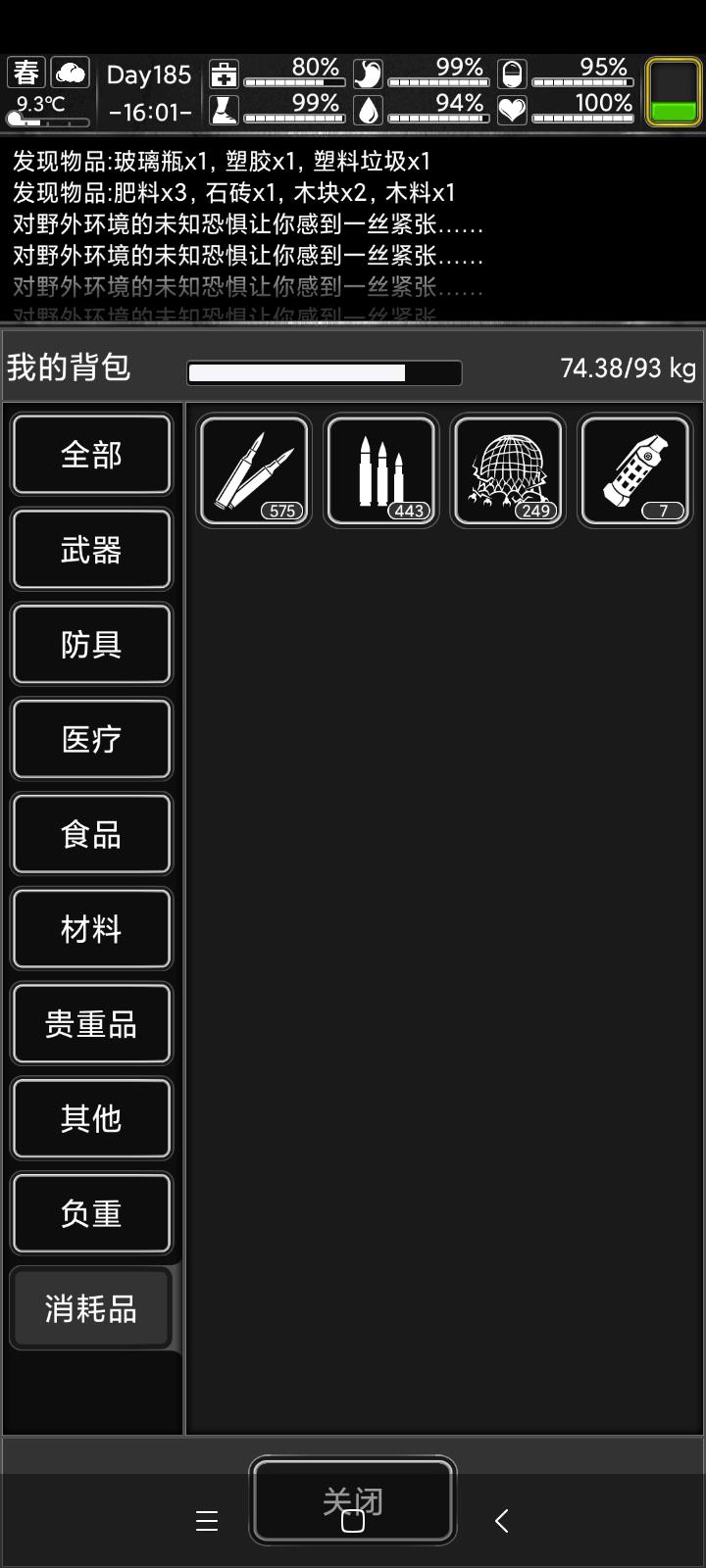Show 贵重品 items
This screenshot has height=1568, width=706.
pyautogui.click(x=91, y=1023)
